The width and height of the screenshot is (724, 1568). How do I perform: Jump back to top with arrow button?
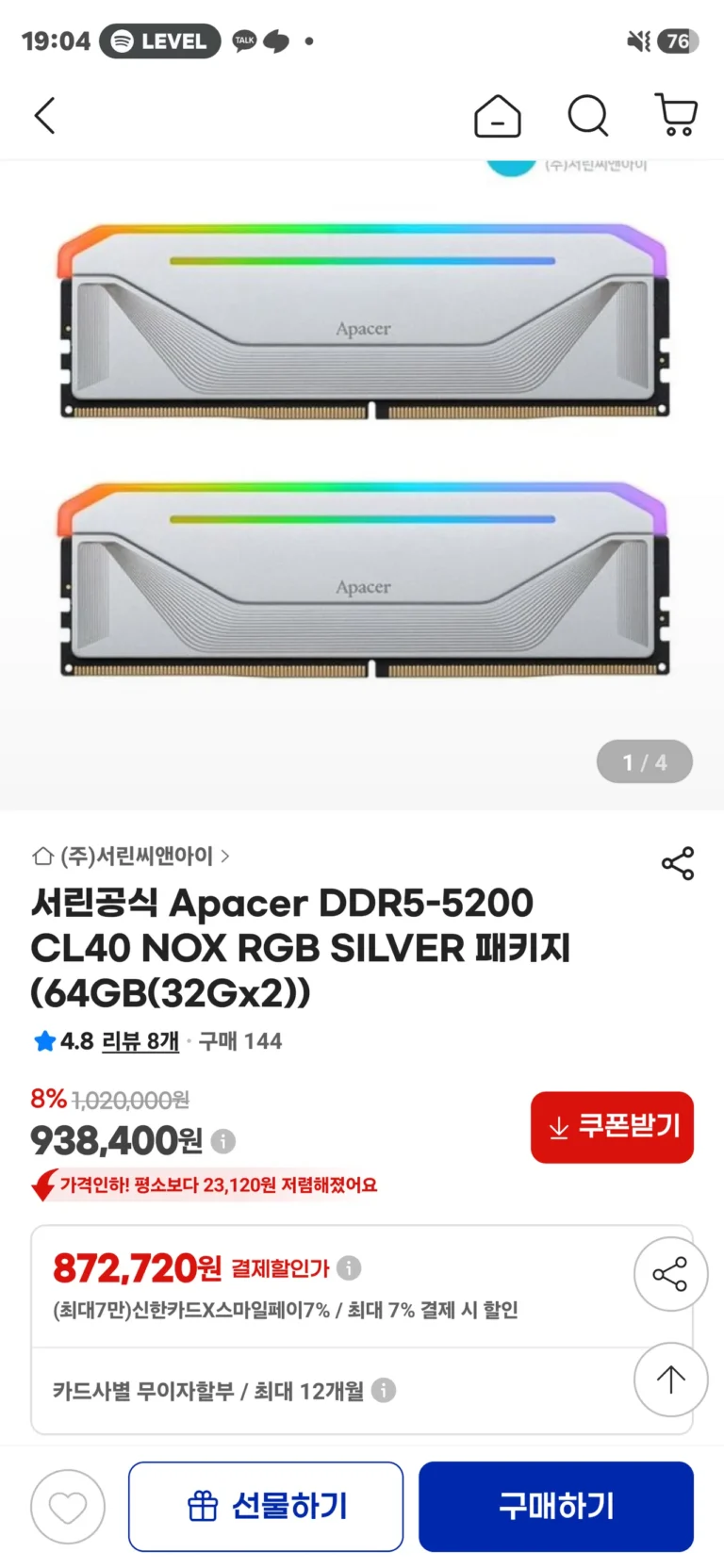[x=670, y=1380]
